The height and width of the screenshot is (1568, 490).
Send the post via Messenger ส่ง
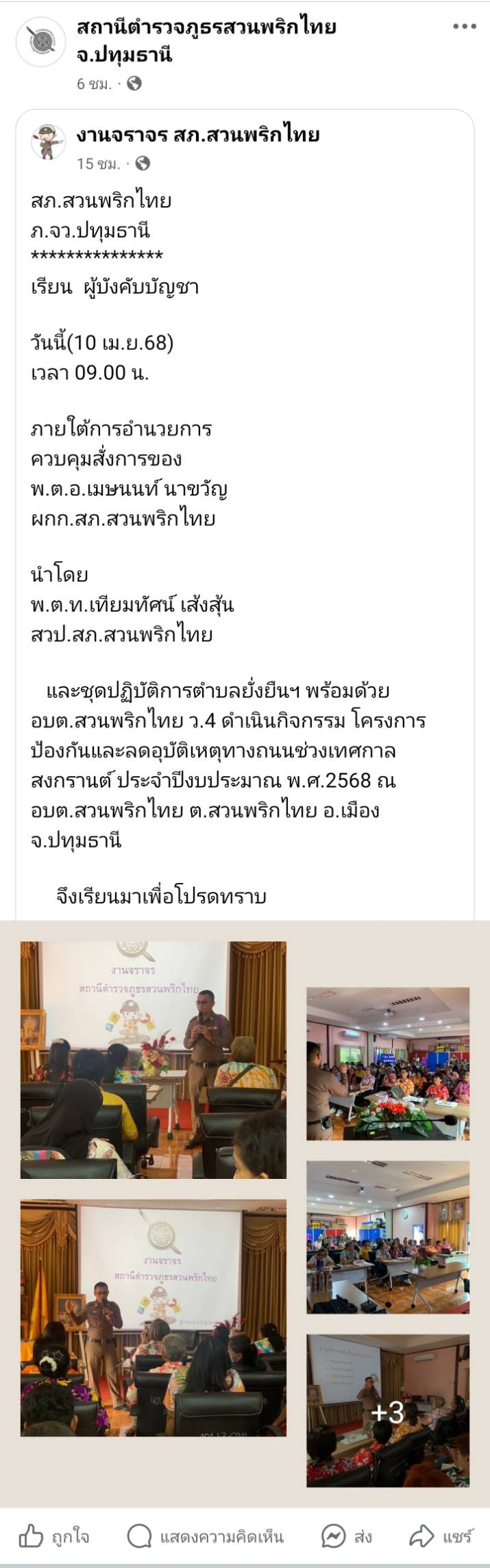pos(347,1536)
